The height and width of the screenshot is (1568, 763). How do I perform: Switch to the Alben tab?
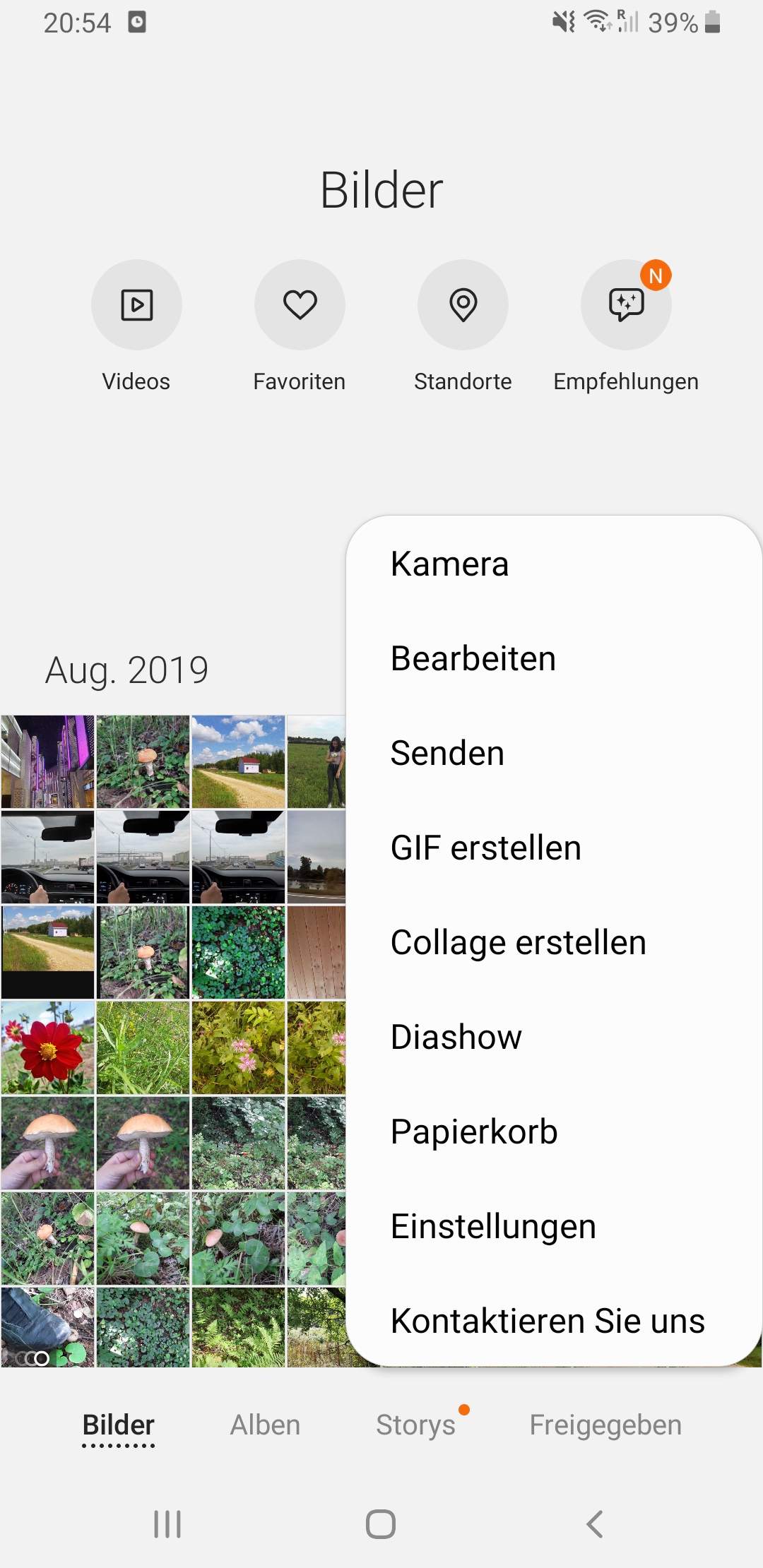tap(264, 1425)
